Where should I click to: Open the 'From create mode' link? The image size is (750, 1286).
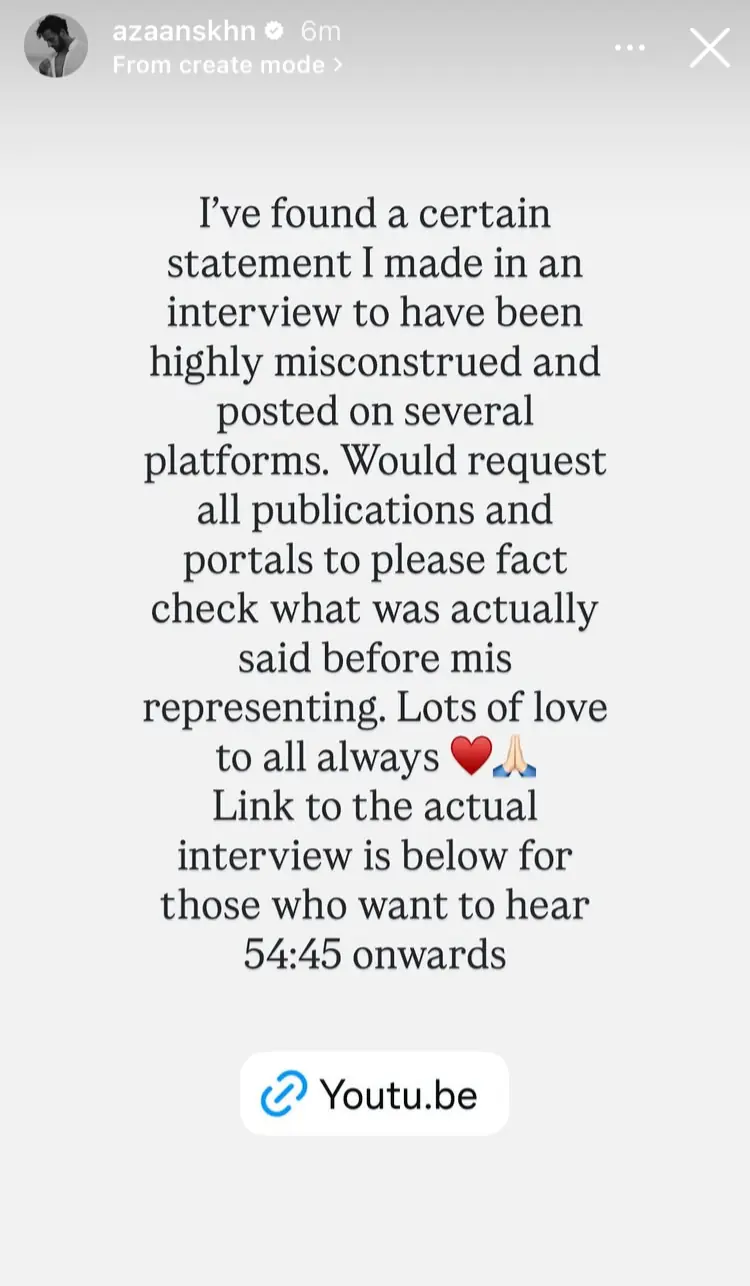[228, 65]
